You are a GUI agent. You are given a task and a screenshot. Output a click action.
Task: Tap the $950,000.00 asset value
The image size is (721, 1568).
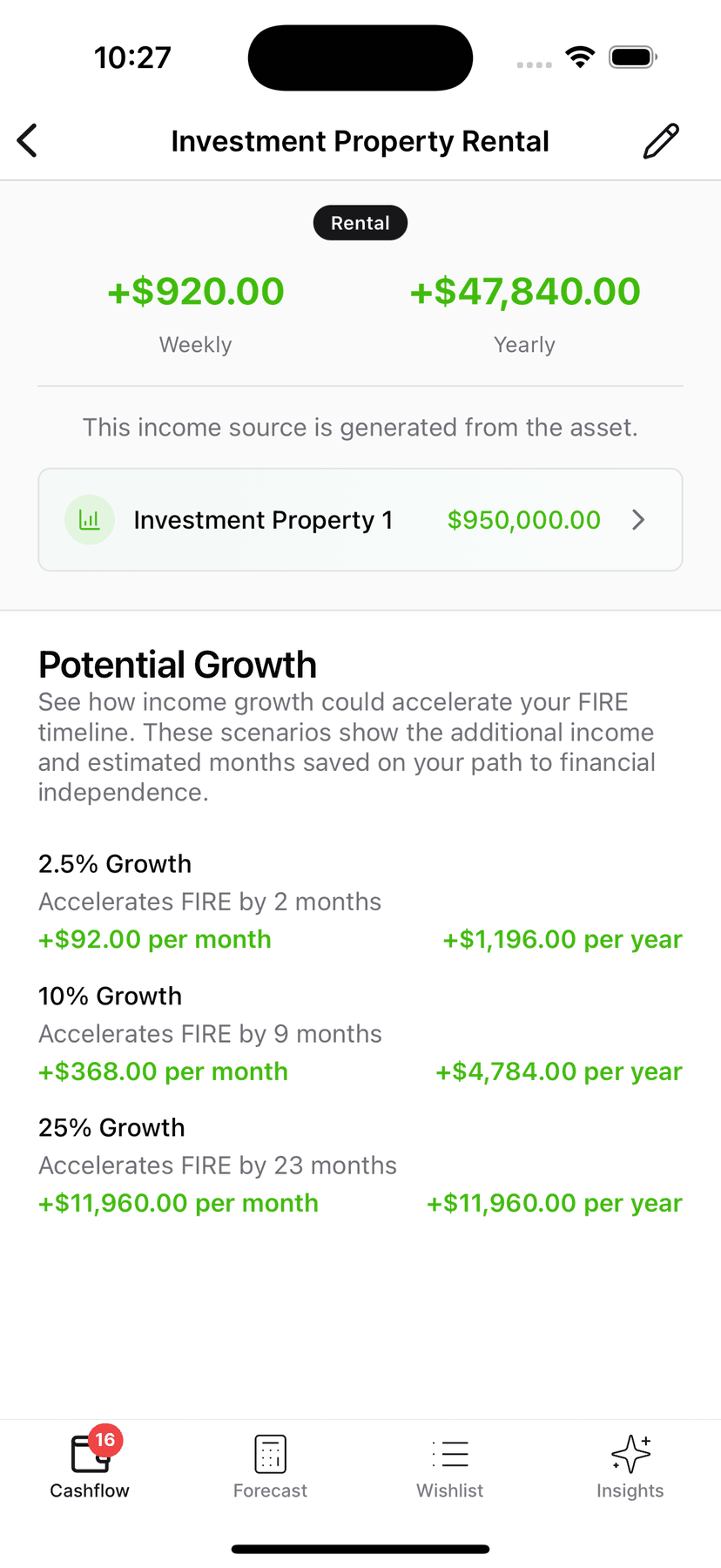coord(523,519)
